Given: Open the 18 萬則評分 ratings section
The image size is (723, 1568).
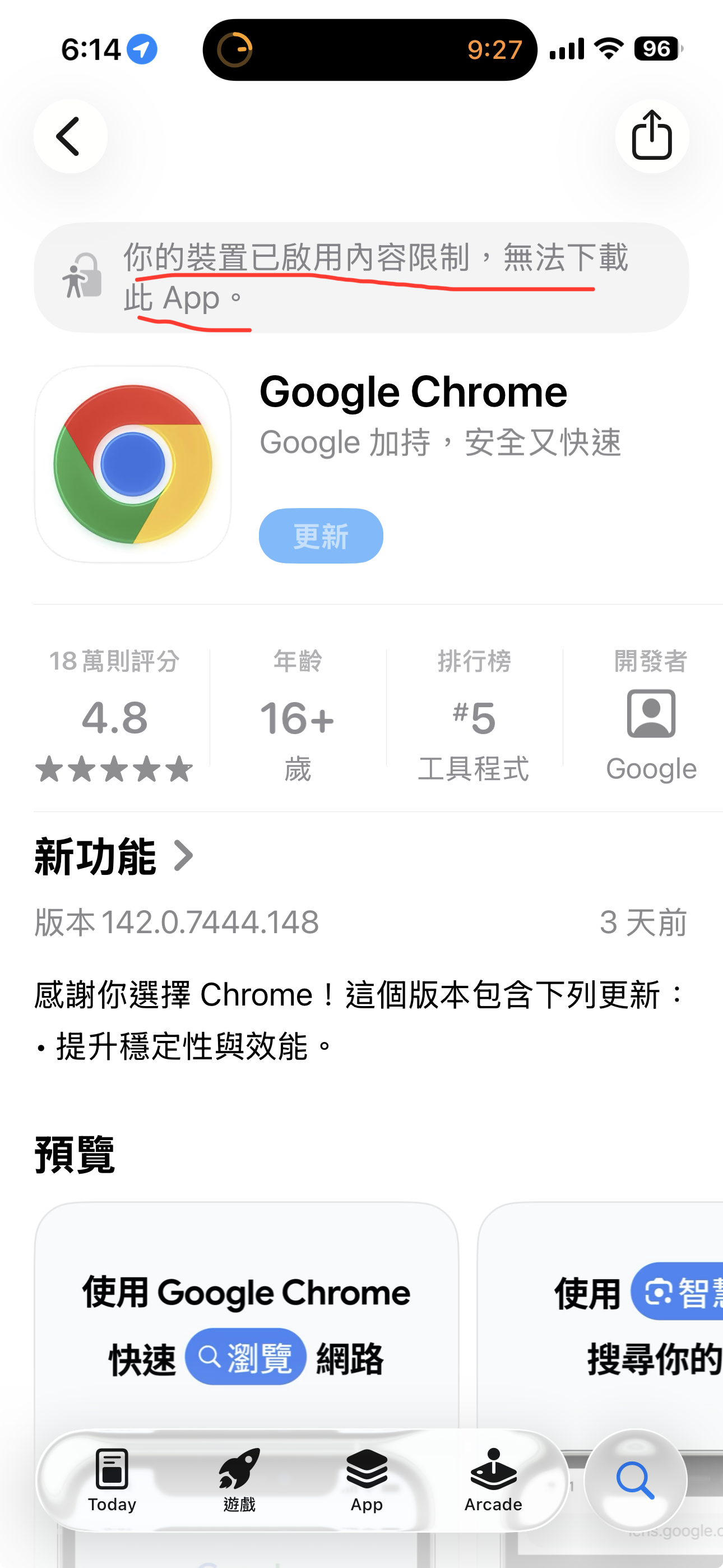Looking at the screenshot, I should click(114, 715).
